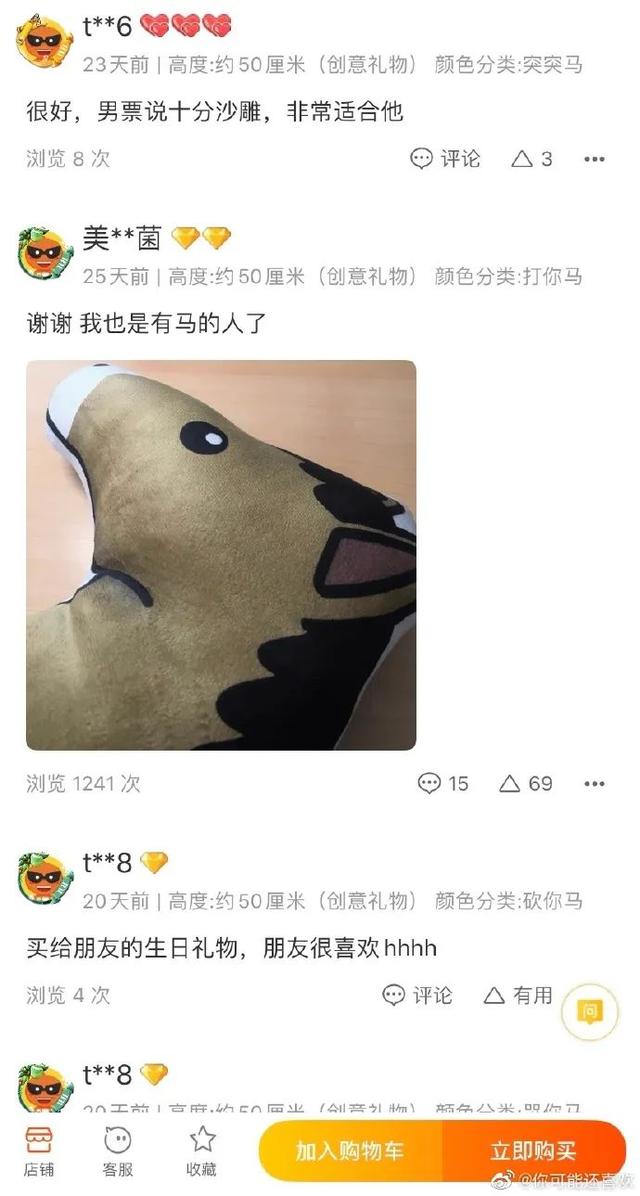This screenshot has height=1196, width=640.
Task: Add the item to 收藏 favorites
Action: 201,1150
